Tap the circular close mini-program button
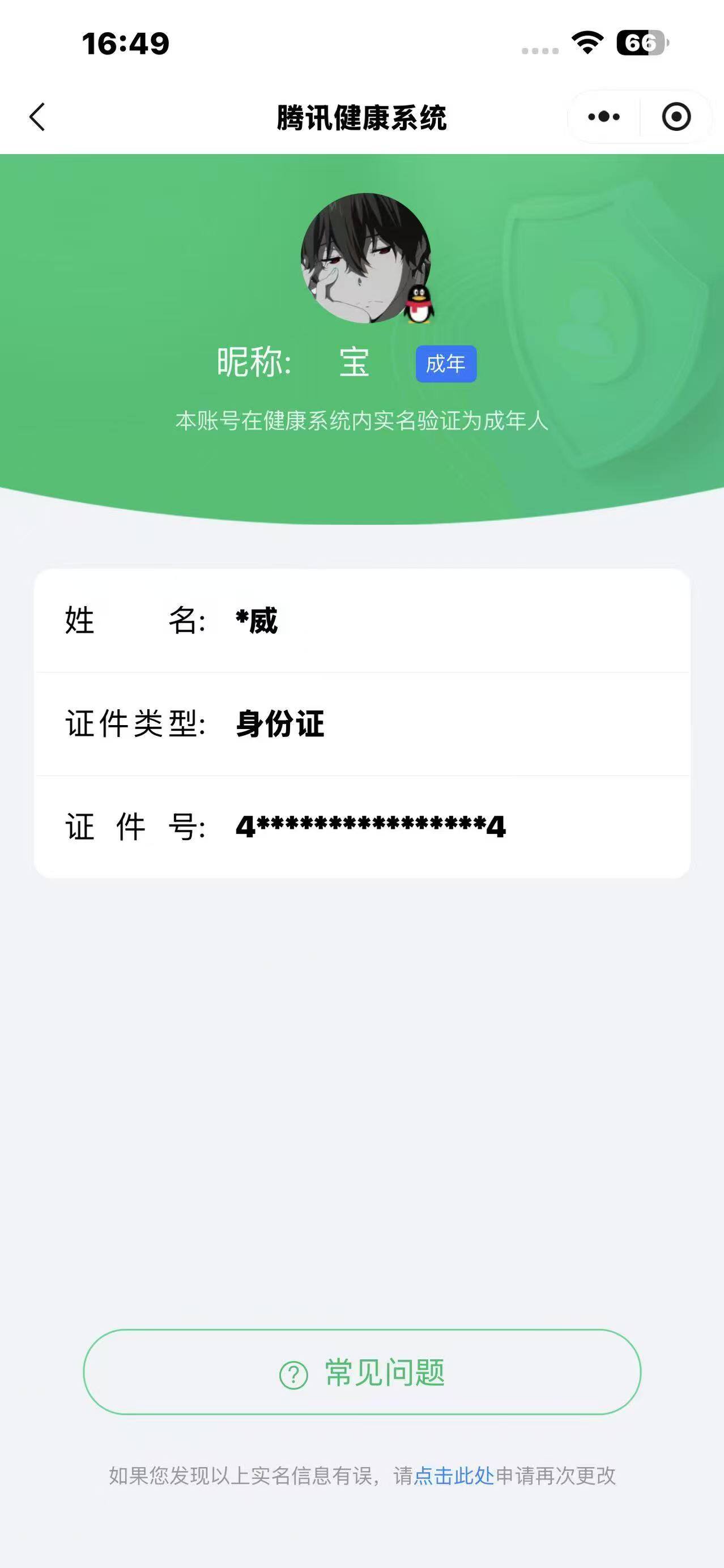The width and height of the screenshot is (724, 1568). 676,117
